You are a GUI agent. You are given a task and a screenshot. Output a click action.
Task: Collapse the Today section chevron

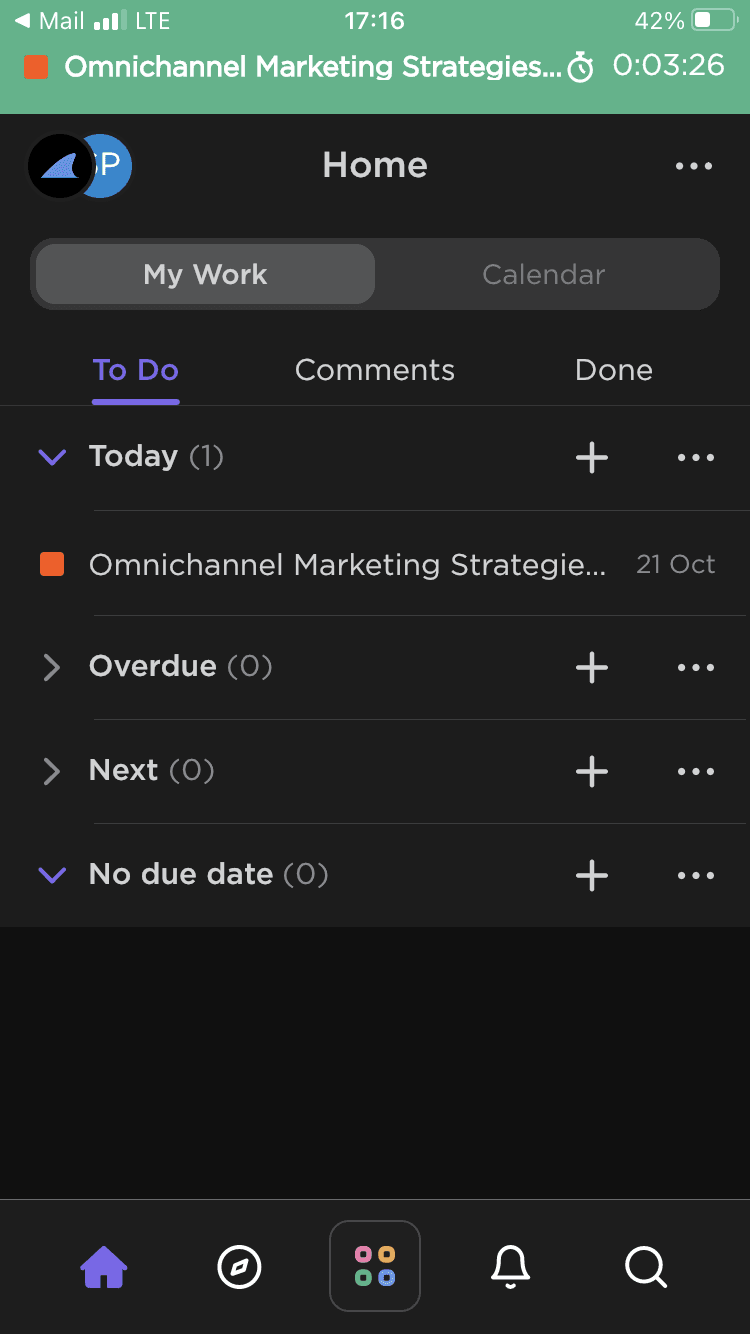point(51,457)
